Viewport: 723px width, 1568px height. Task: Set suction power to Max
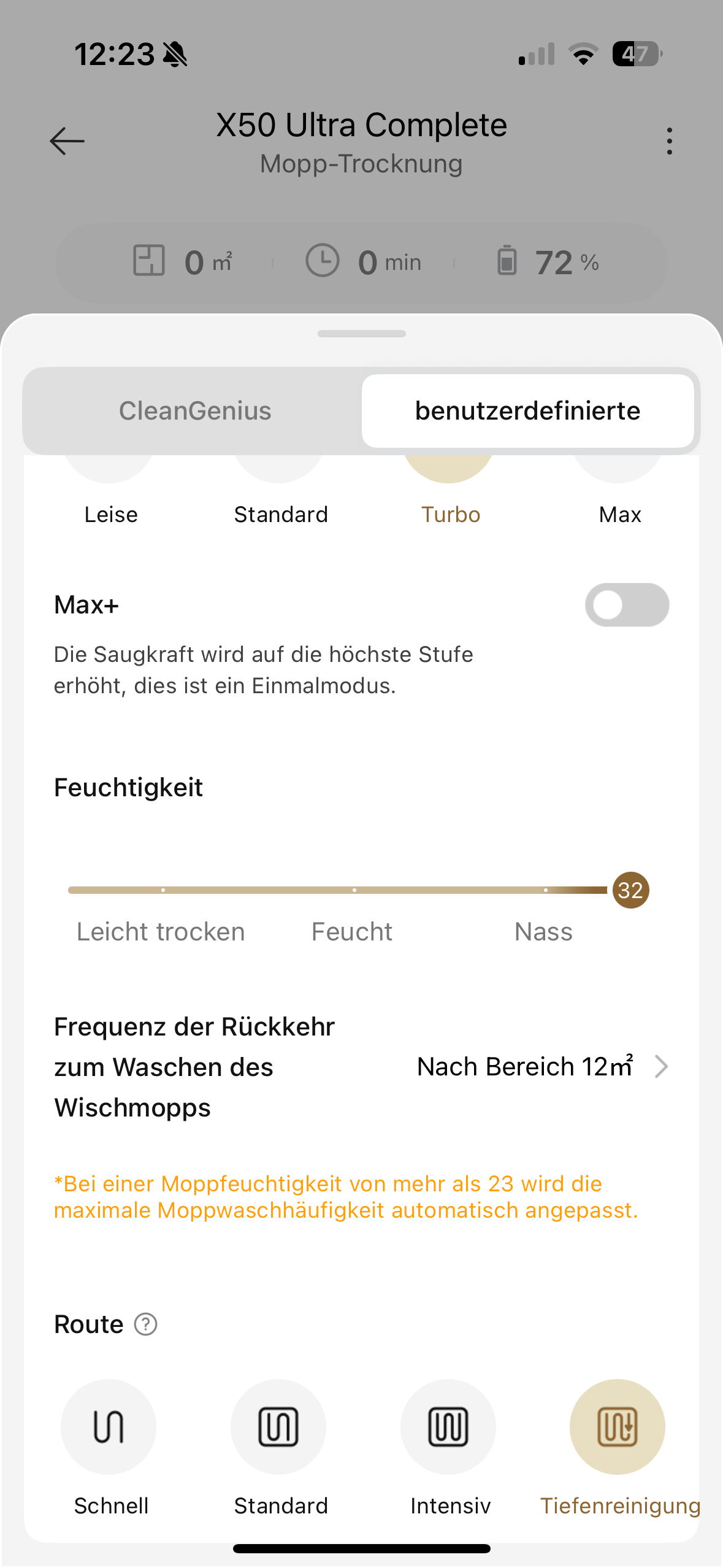(x=619, y=491)
